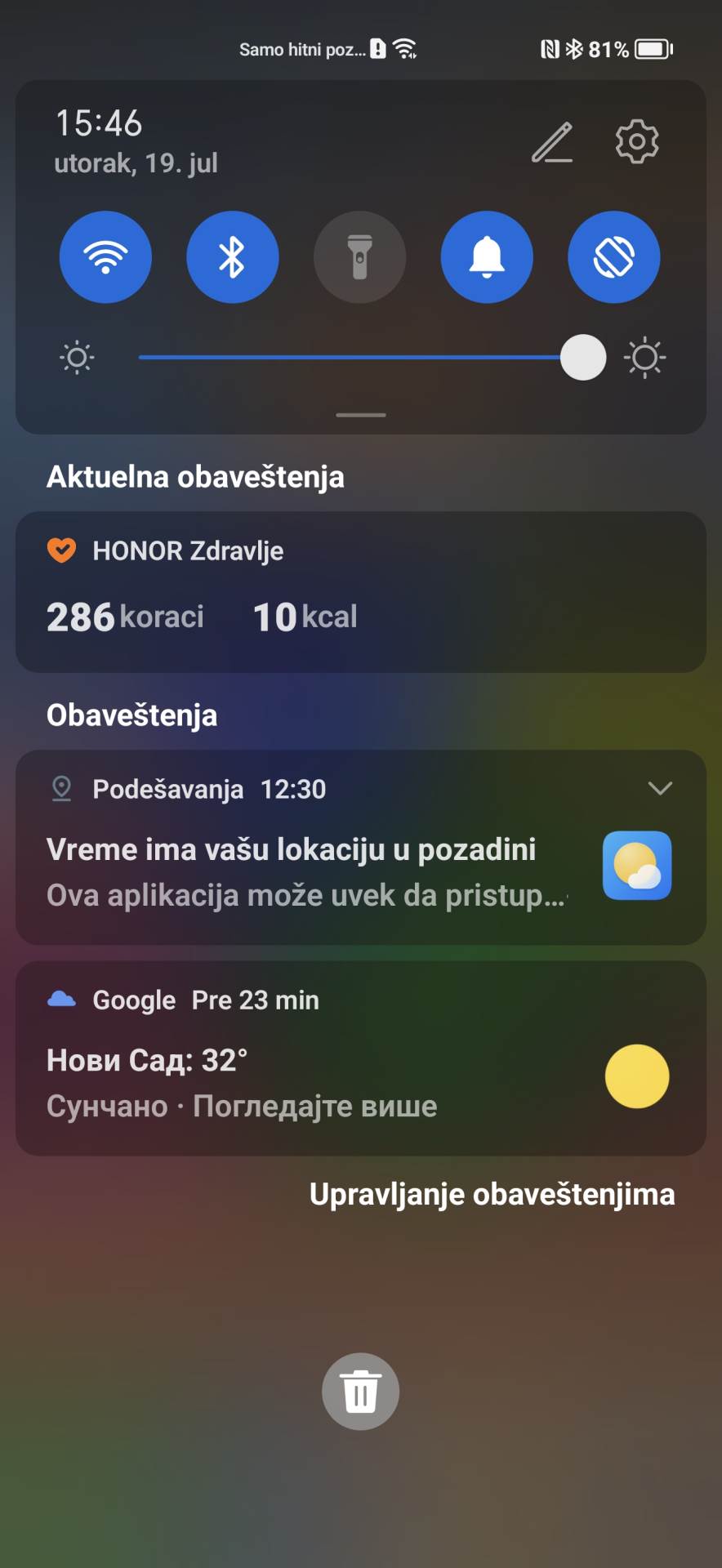Image resolution: width=722 pixels, height=1568 pixels.
Task: Turn on the flashlight
Action: pos(359,256)
